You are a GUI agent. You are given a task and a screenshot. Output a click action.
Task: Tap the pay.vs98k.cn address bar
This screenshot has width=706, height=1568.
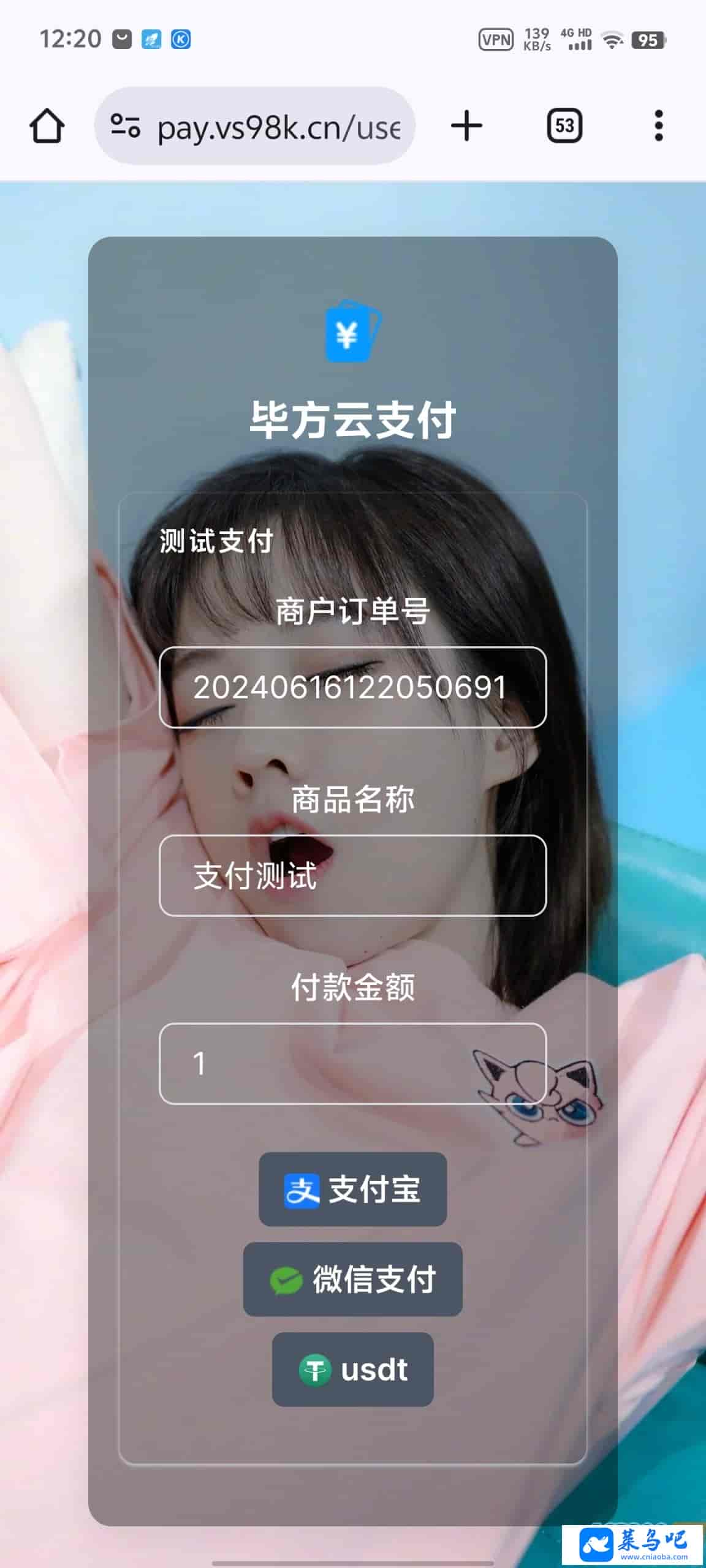(279, 127)
